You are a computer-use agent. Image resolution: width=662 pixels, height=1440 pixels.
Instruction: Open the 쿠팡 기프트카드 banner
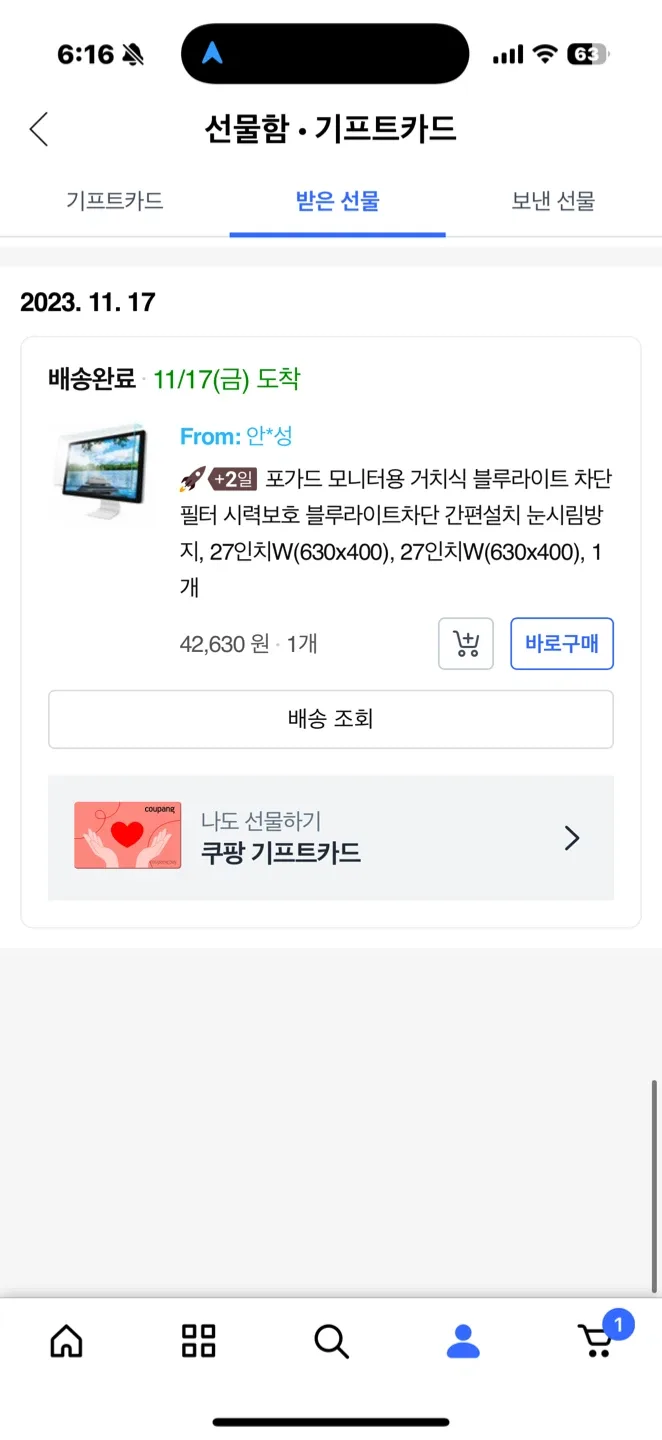pos(330,838)
